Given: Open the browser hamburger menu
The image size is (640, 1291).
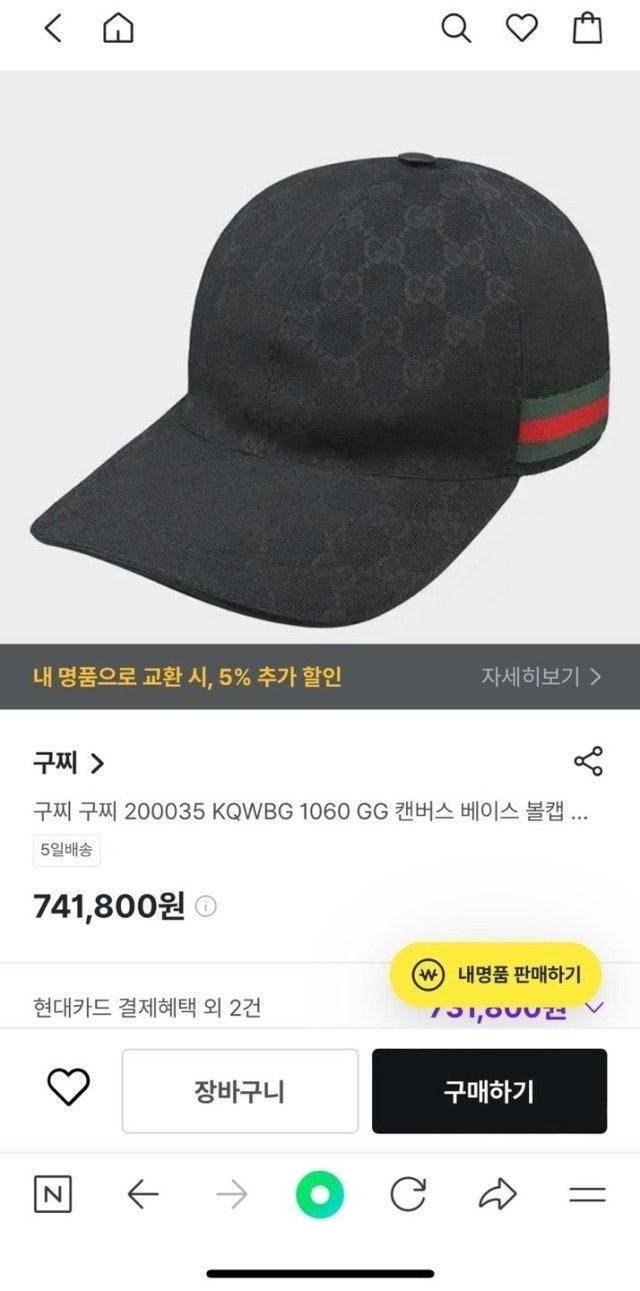Looking at the screenshot, I should point(587,1194).
